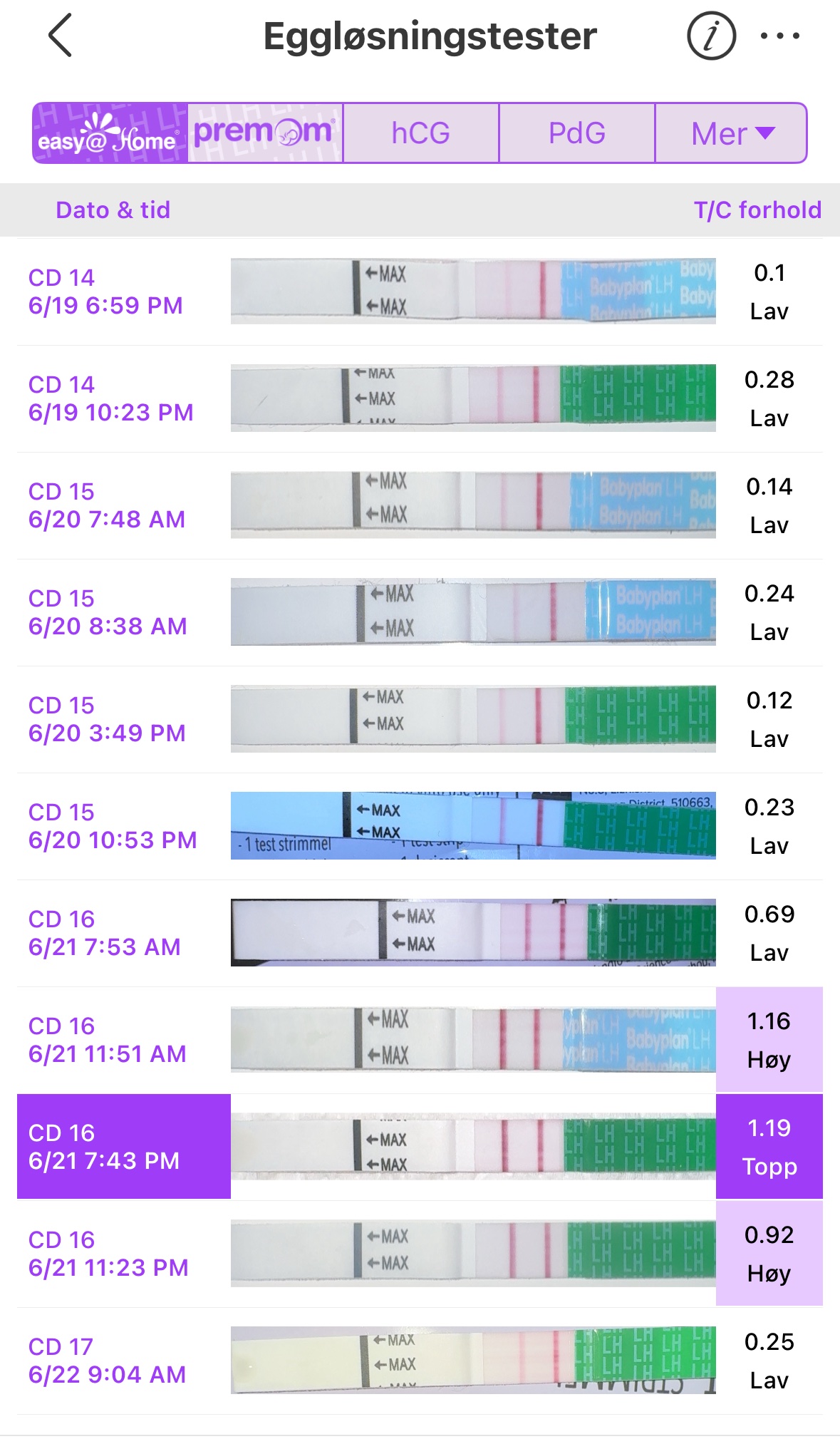Select the easy@Home test tab

(110, 133)
